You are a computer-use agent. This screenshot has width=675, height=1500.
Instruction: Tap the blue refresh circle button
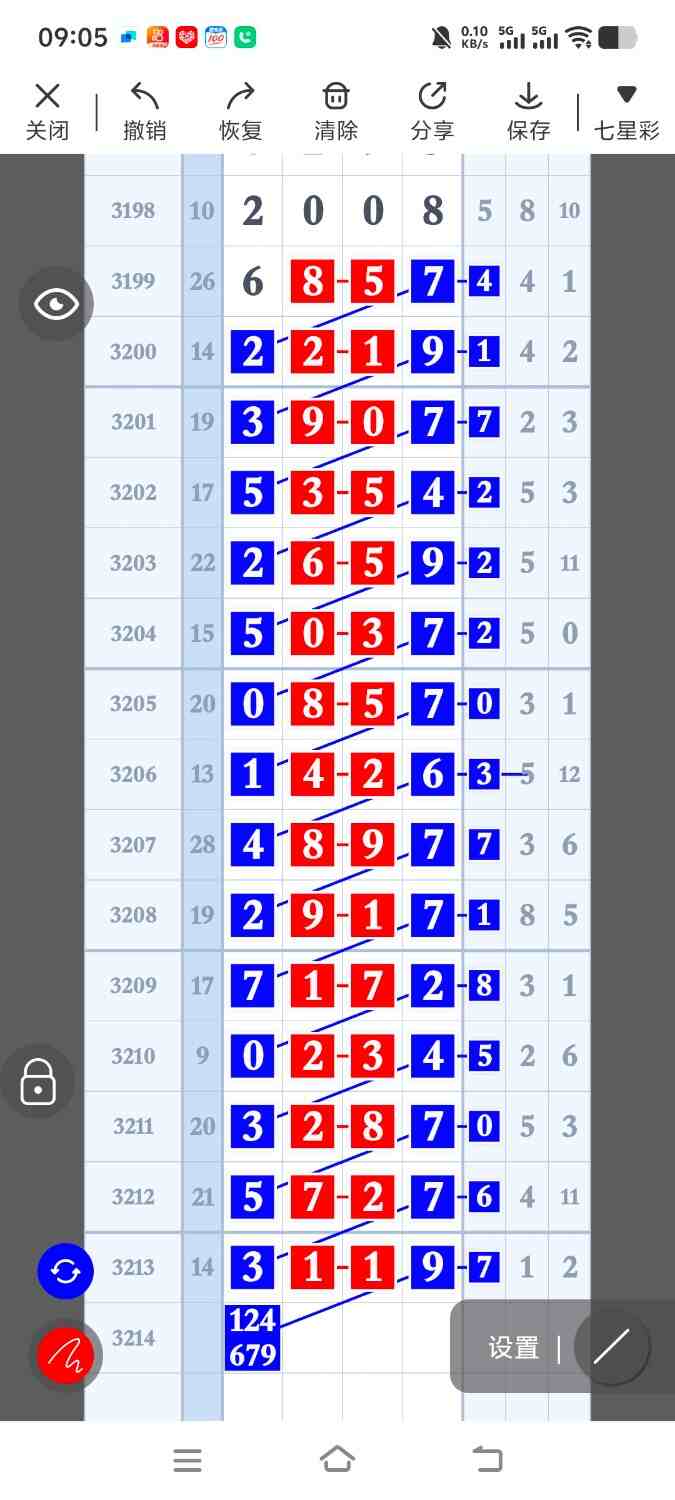(65, 1272)
